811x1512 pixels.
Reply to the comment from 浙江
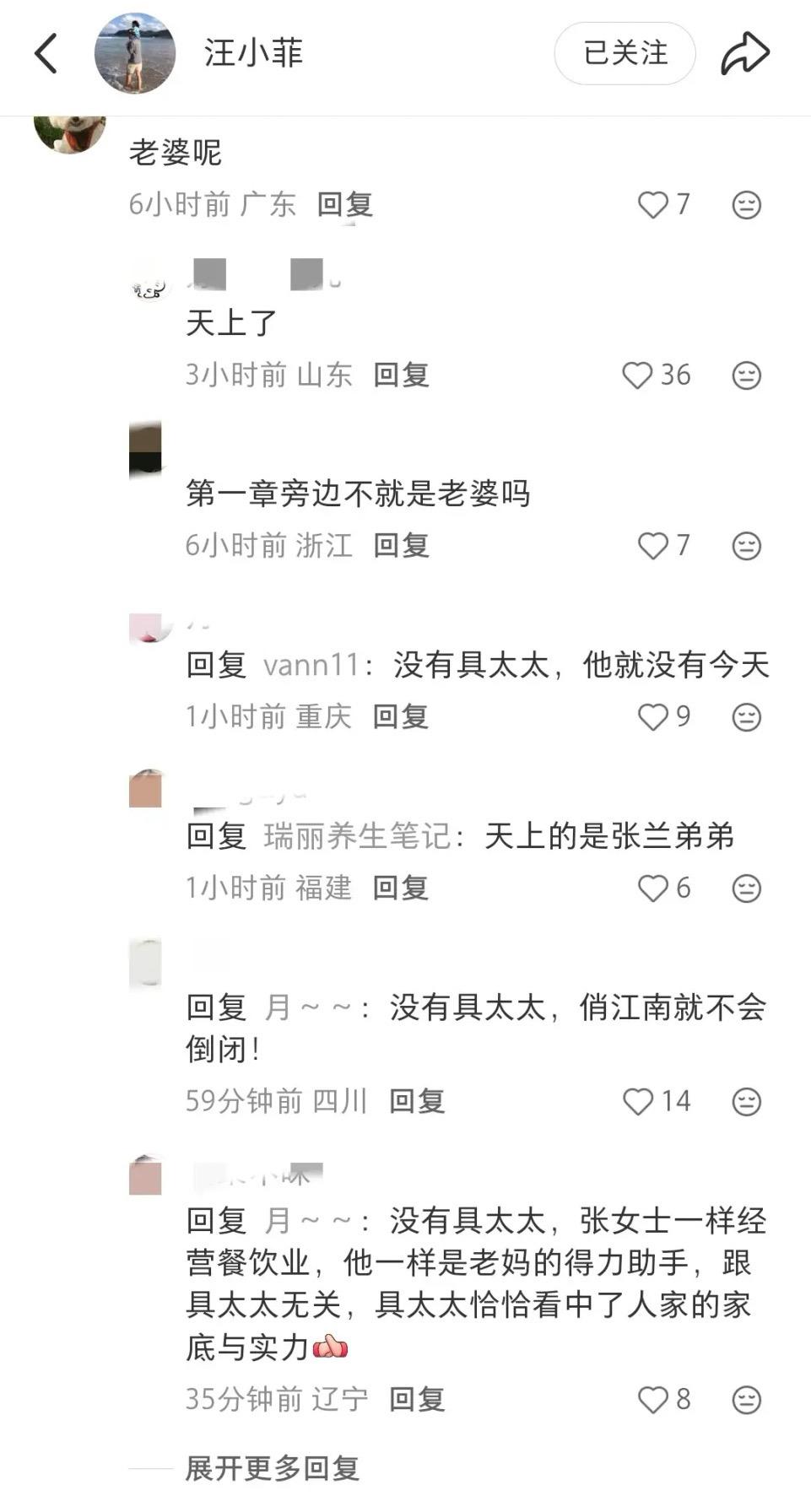402,546
